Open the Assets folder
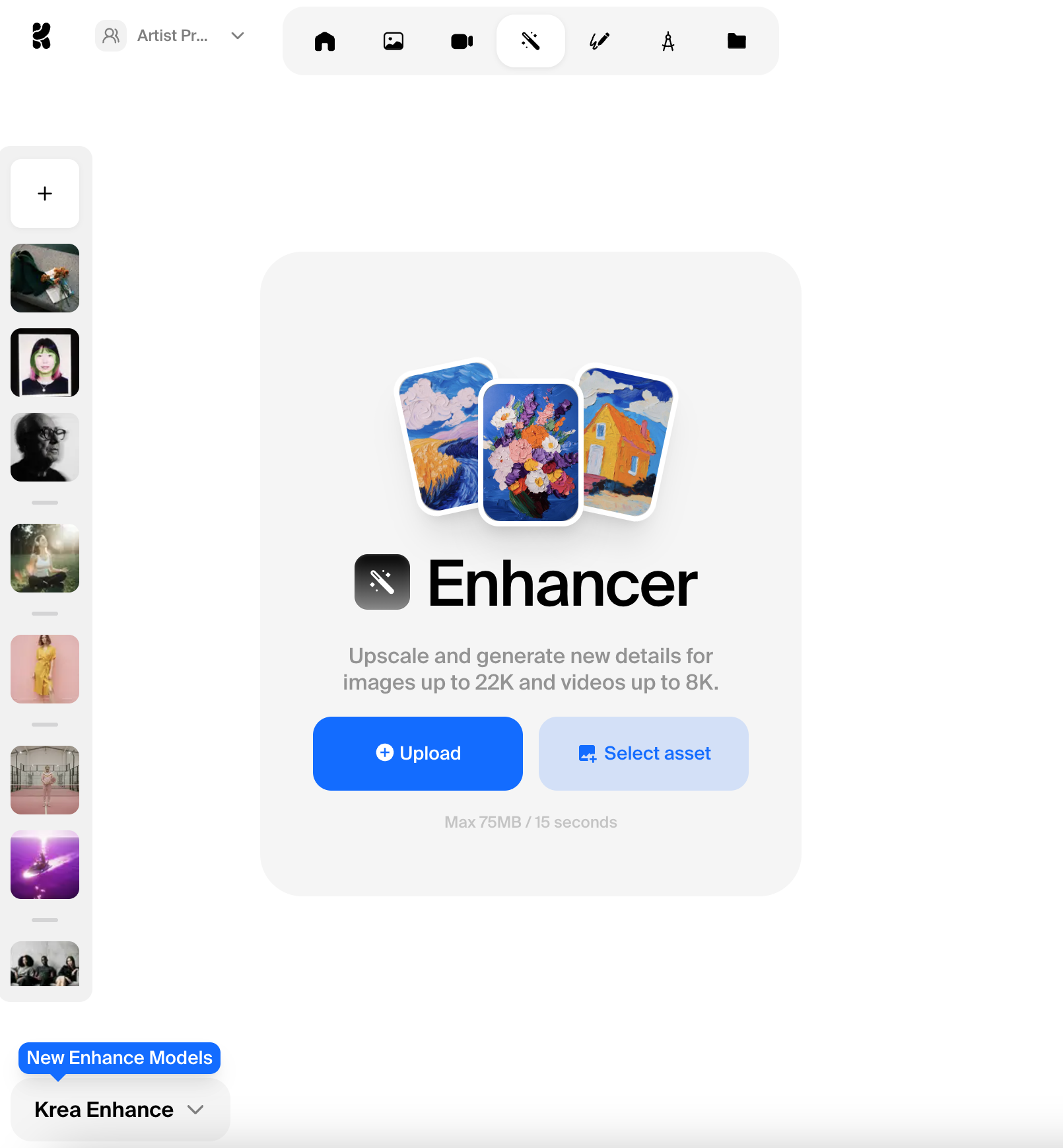The height and width of the screenshot is (1148, 1063). 737,42
